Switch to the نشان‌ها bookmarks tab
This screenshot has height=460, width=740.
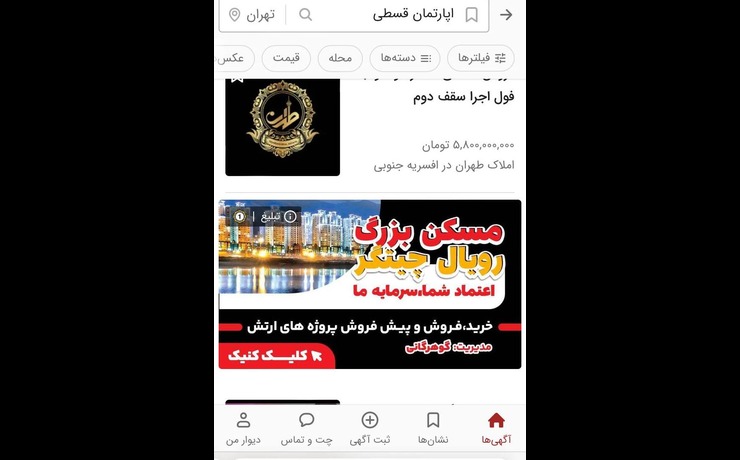point(433,428)
